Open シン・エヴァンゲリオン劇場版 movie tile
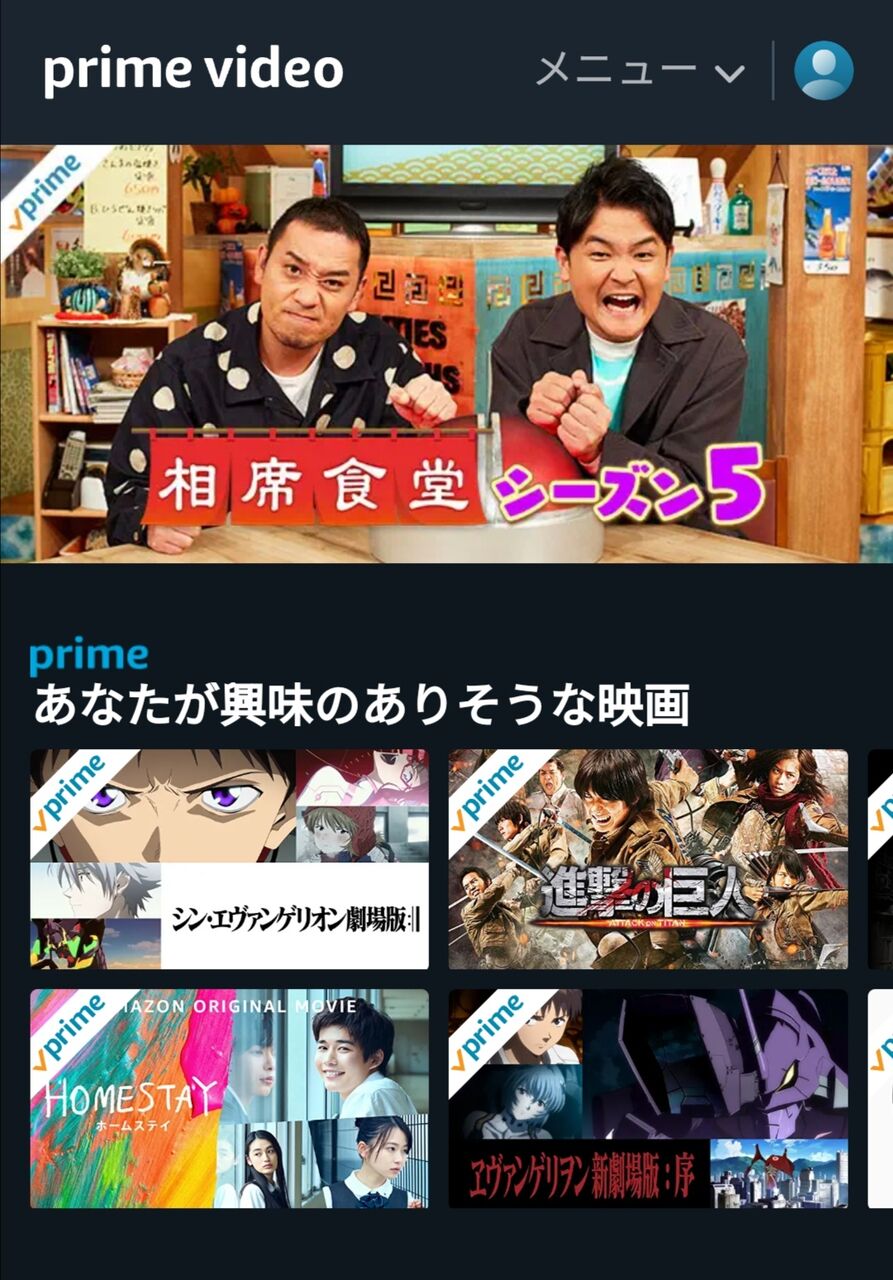Screen dimensions: 893x1280 (x=229, y=859)
